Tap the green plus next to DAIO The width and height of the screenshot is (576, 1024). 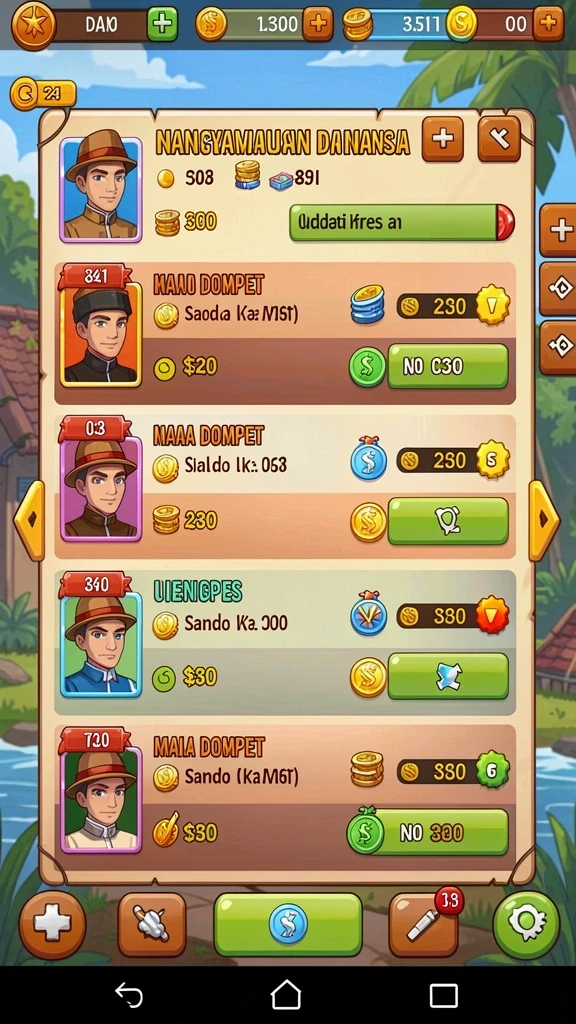[x=162, y=24]
